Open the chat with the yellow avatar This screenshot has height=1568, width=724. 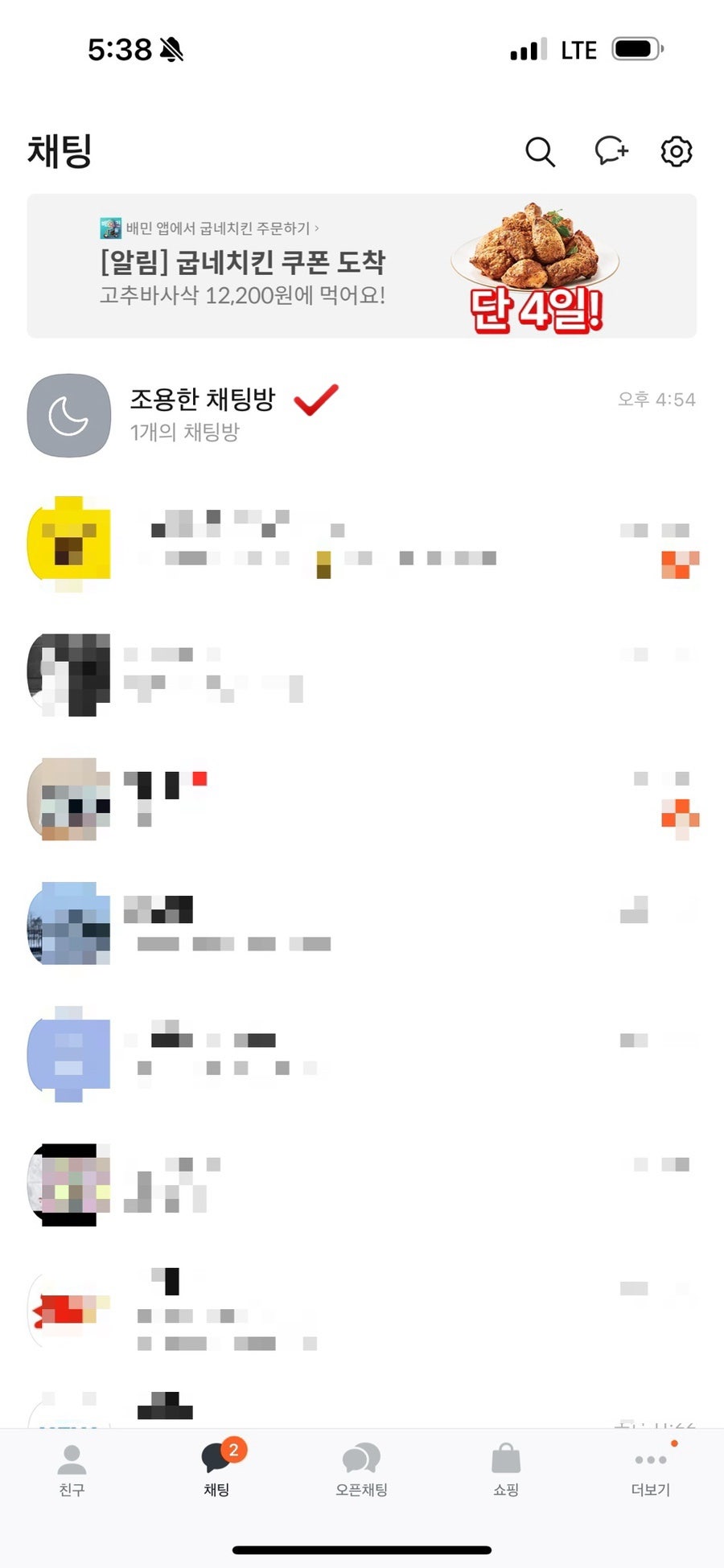[361, 539]
